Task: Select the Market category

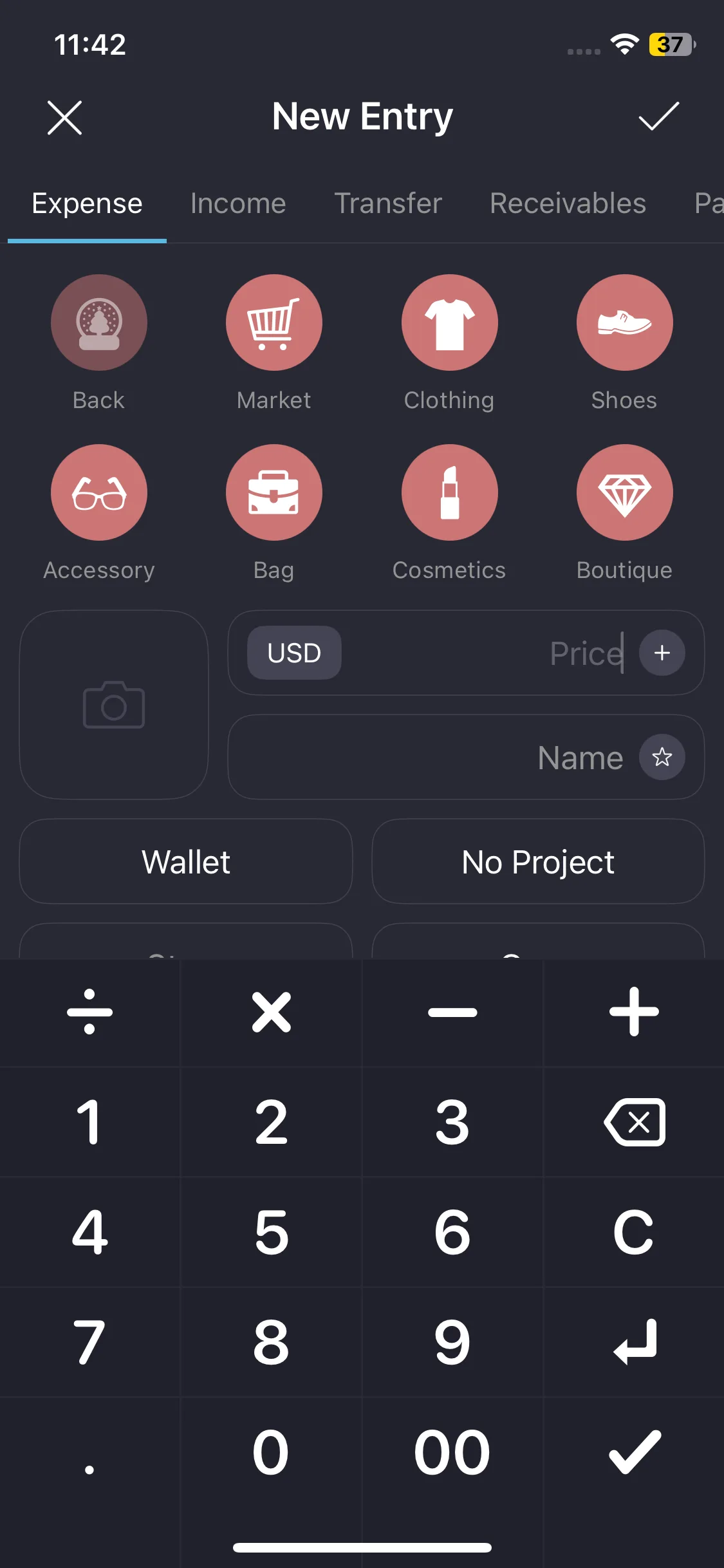Action: (274, 323)
